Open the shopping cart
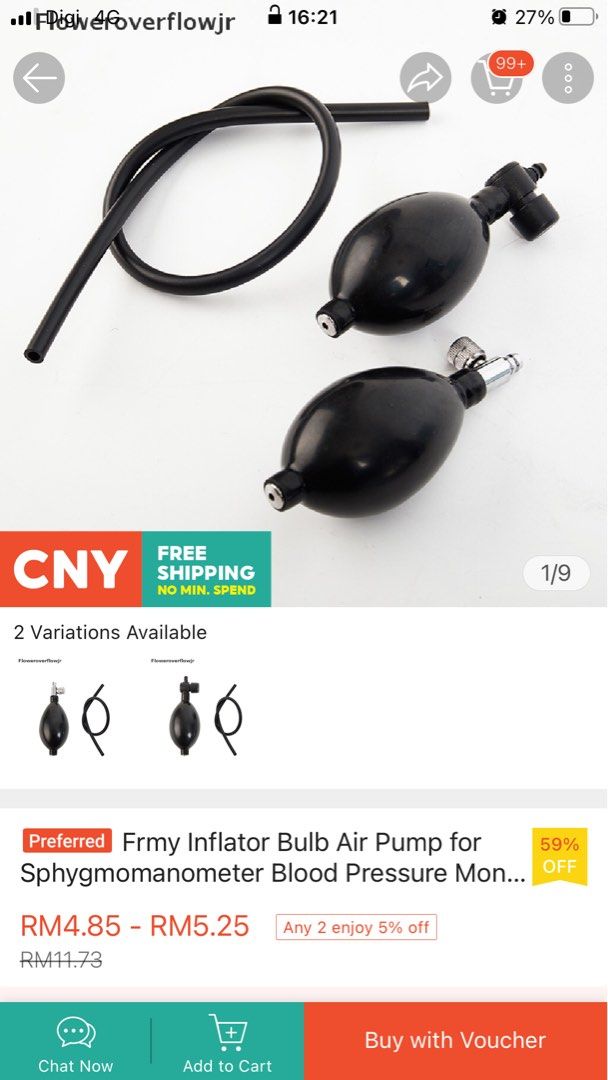This screenshot has width=608, height=1080. 497,79
